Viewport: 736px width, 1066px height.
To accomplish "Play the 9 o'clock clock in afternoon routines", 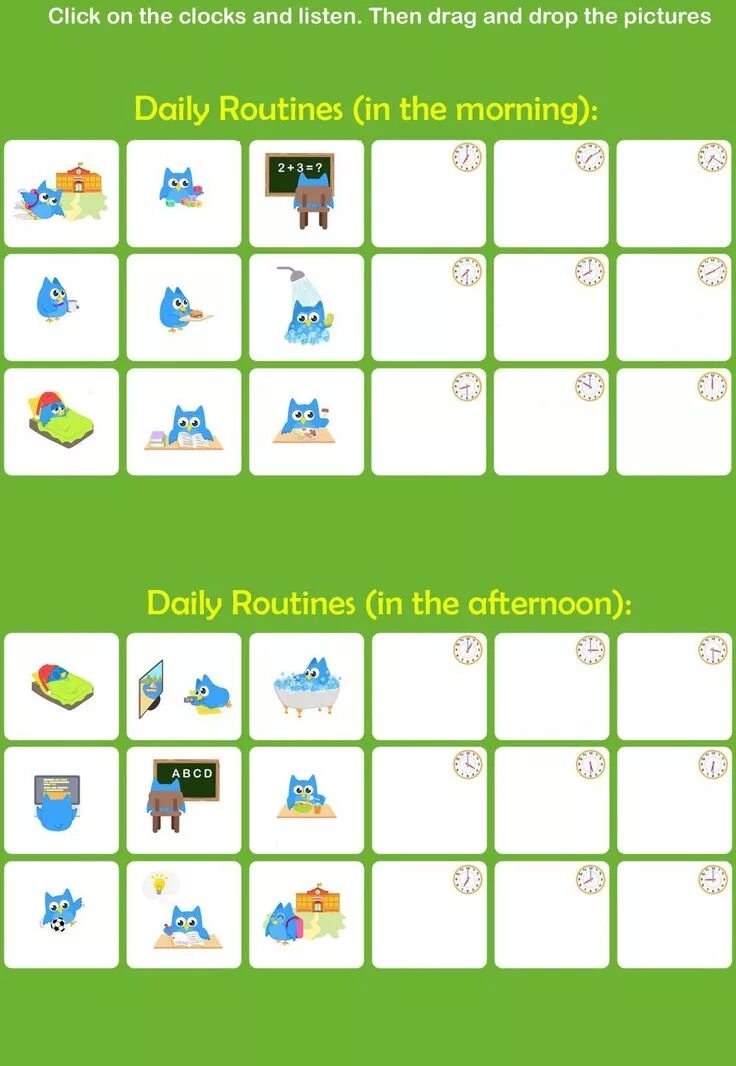I will tap(712, 879).
